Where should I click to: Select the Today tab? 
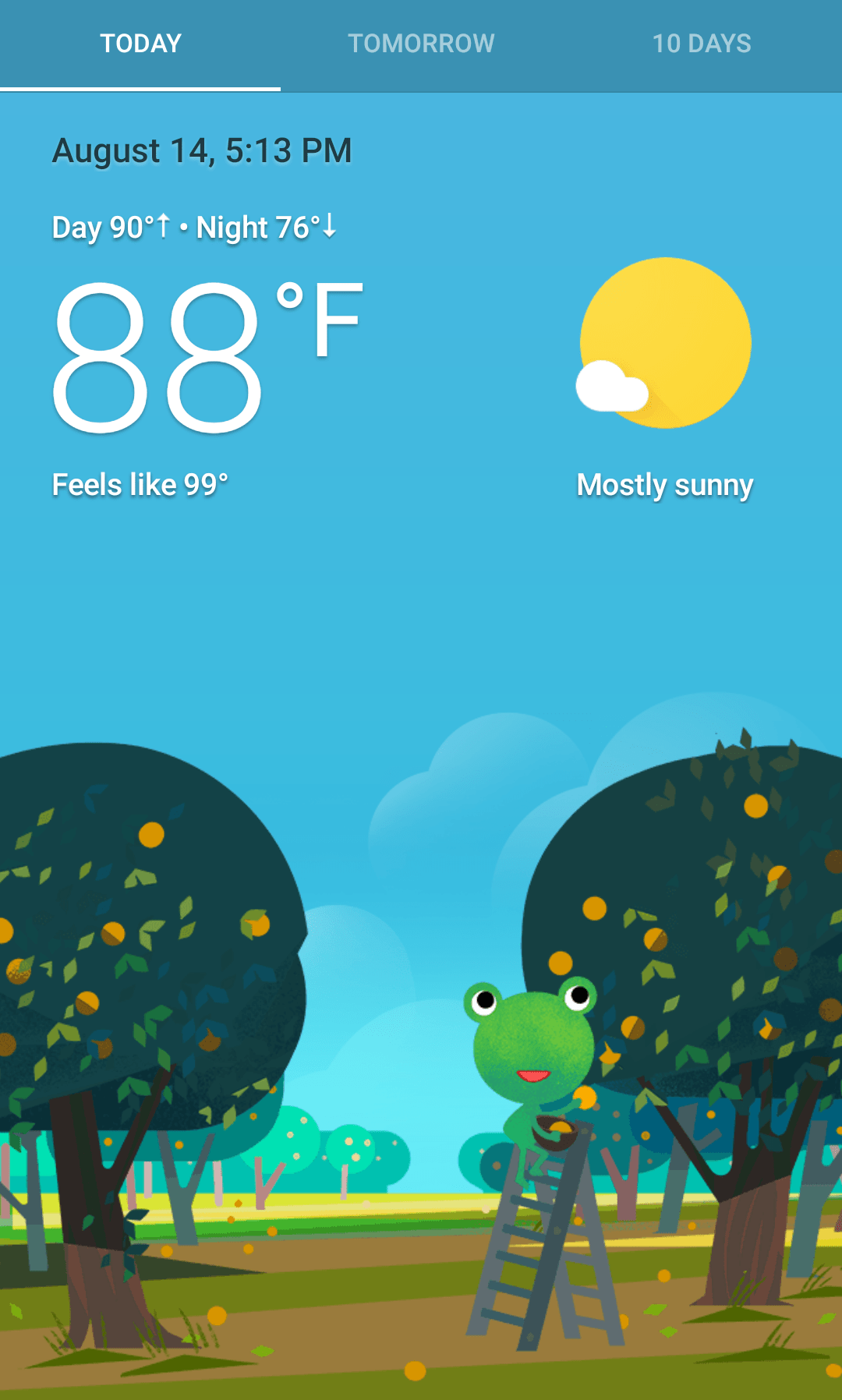(140, 44)
